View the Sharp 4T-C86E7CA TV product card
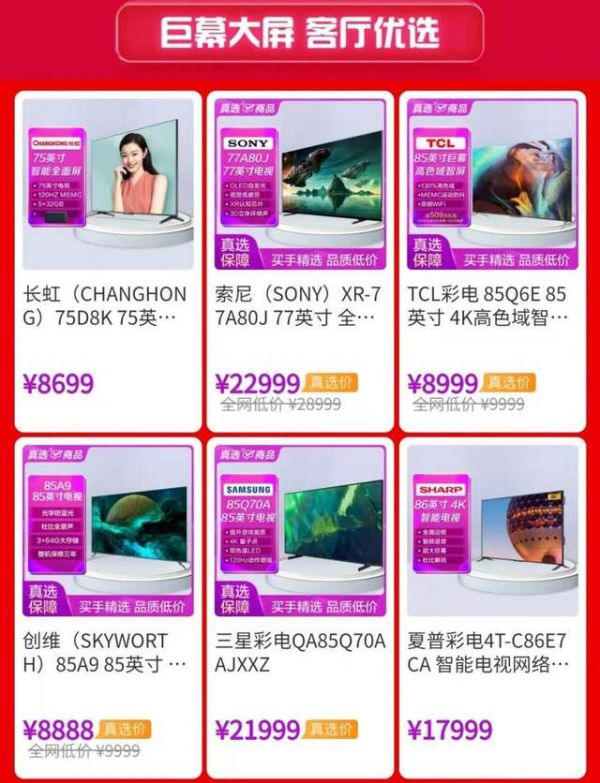 [492, 600]
